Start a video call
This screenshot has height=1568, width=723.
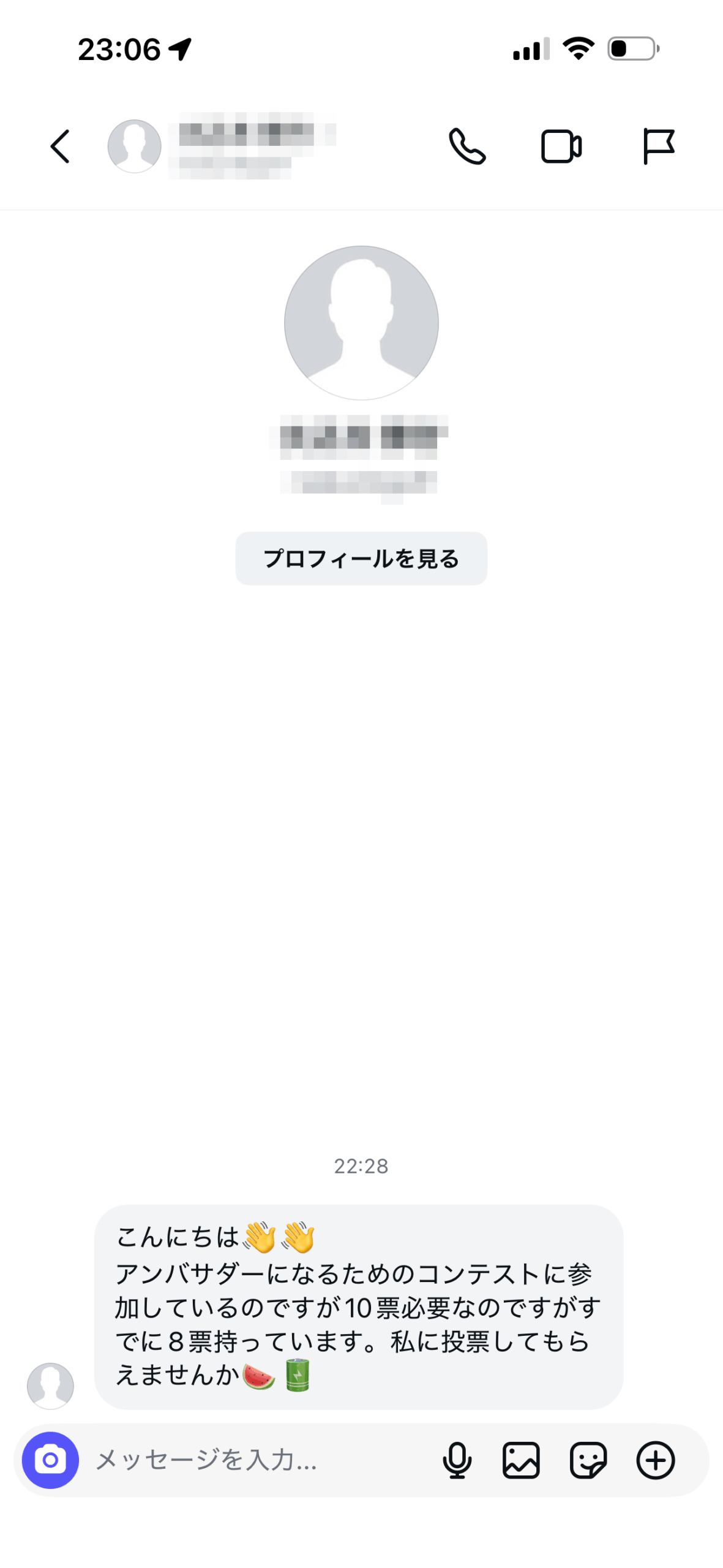point(561,147)
